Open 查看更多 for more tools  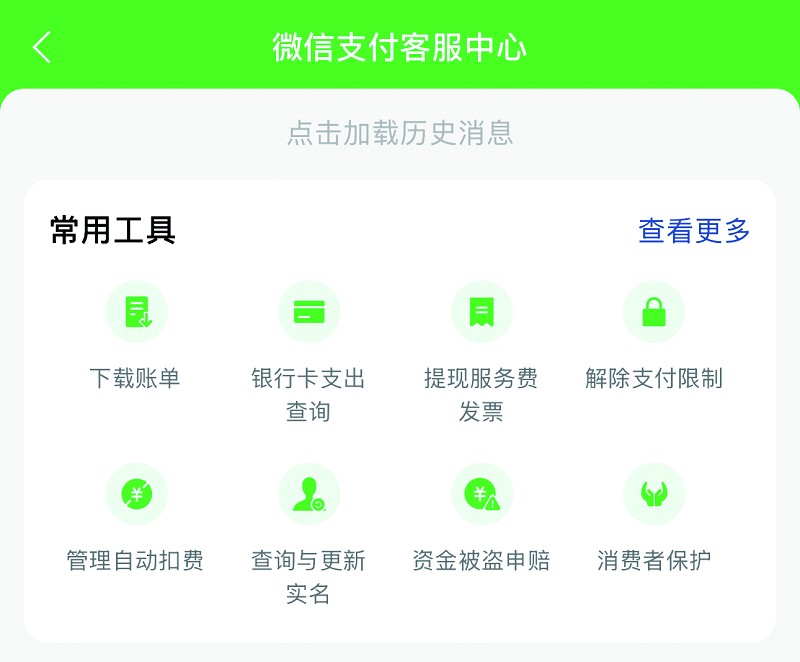point(694,231)
